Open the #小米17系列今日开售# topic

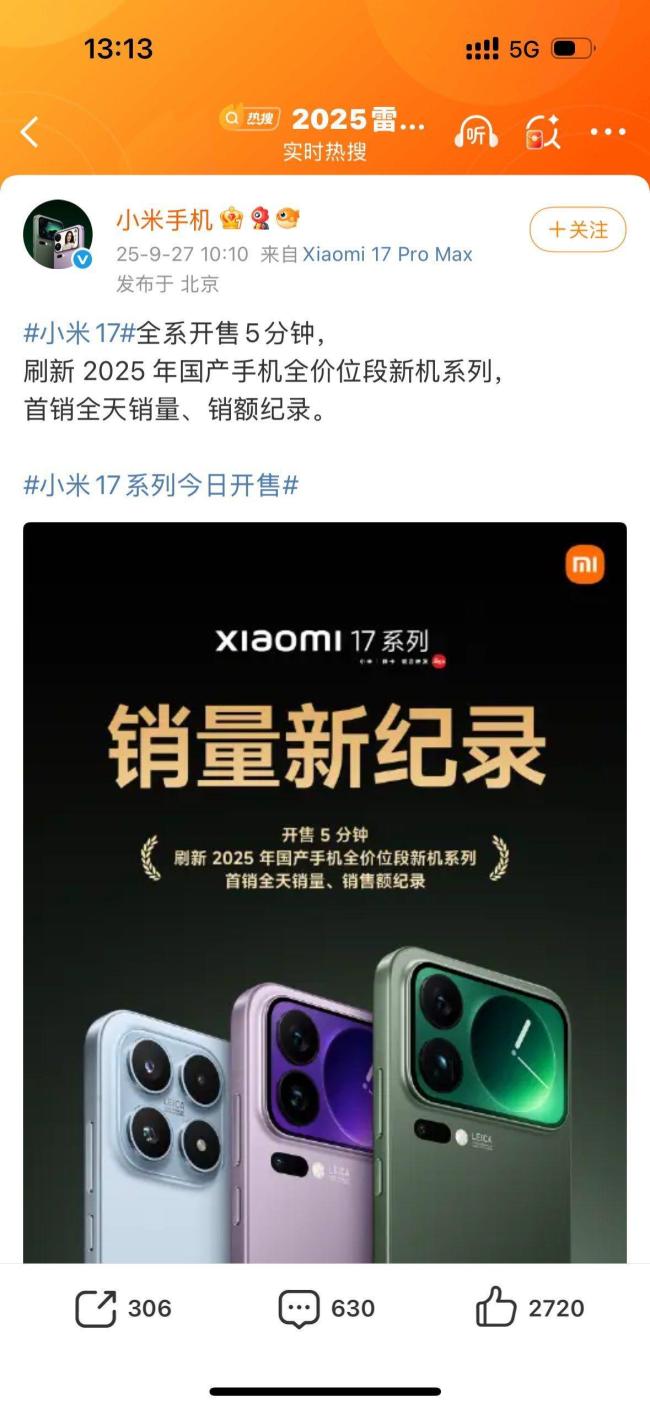click(161, 485)
